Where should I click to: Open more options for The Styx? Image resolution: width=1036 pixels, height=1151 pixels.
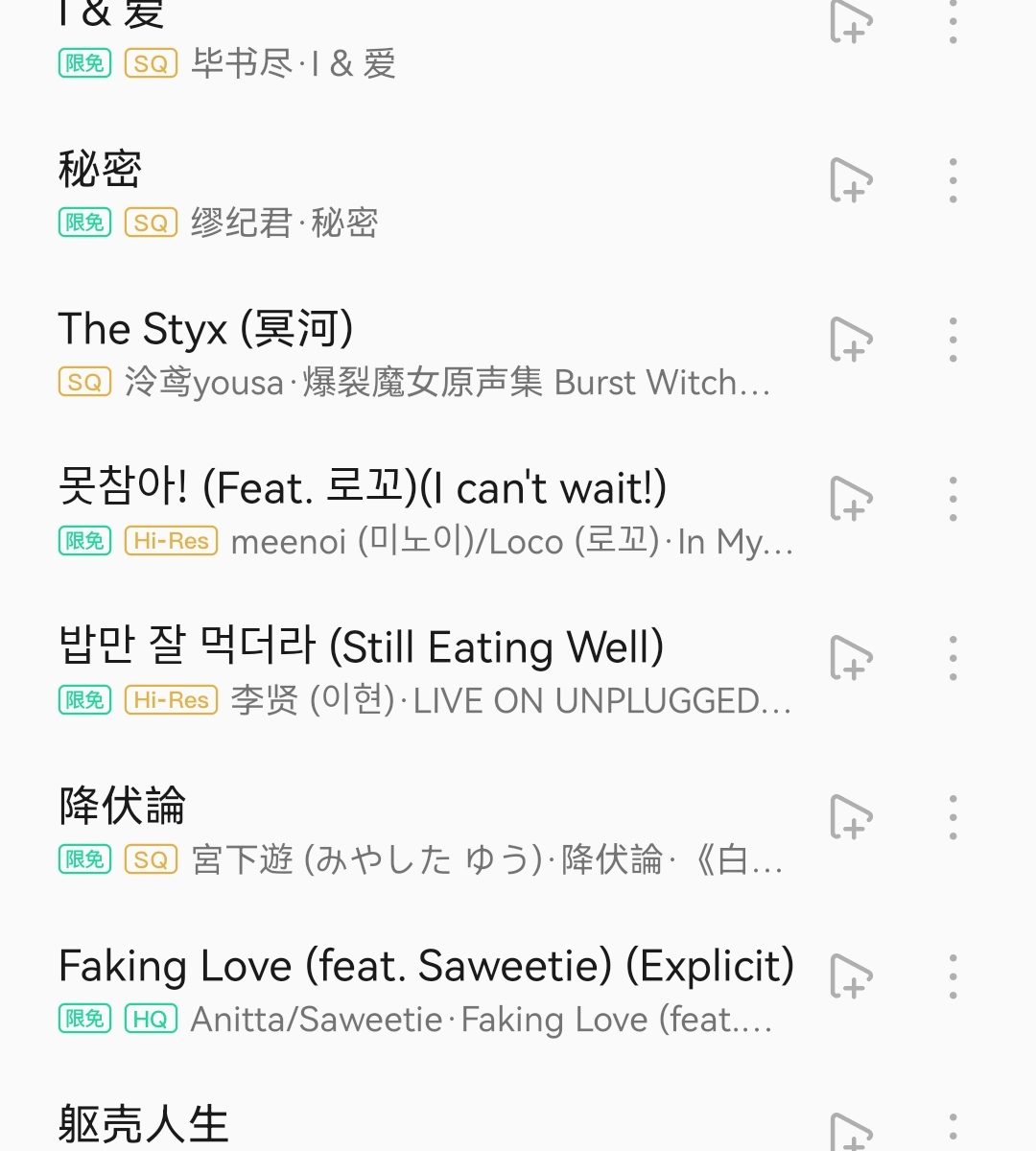(953, 340)
